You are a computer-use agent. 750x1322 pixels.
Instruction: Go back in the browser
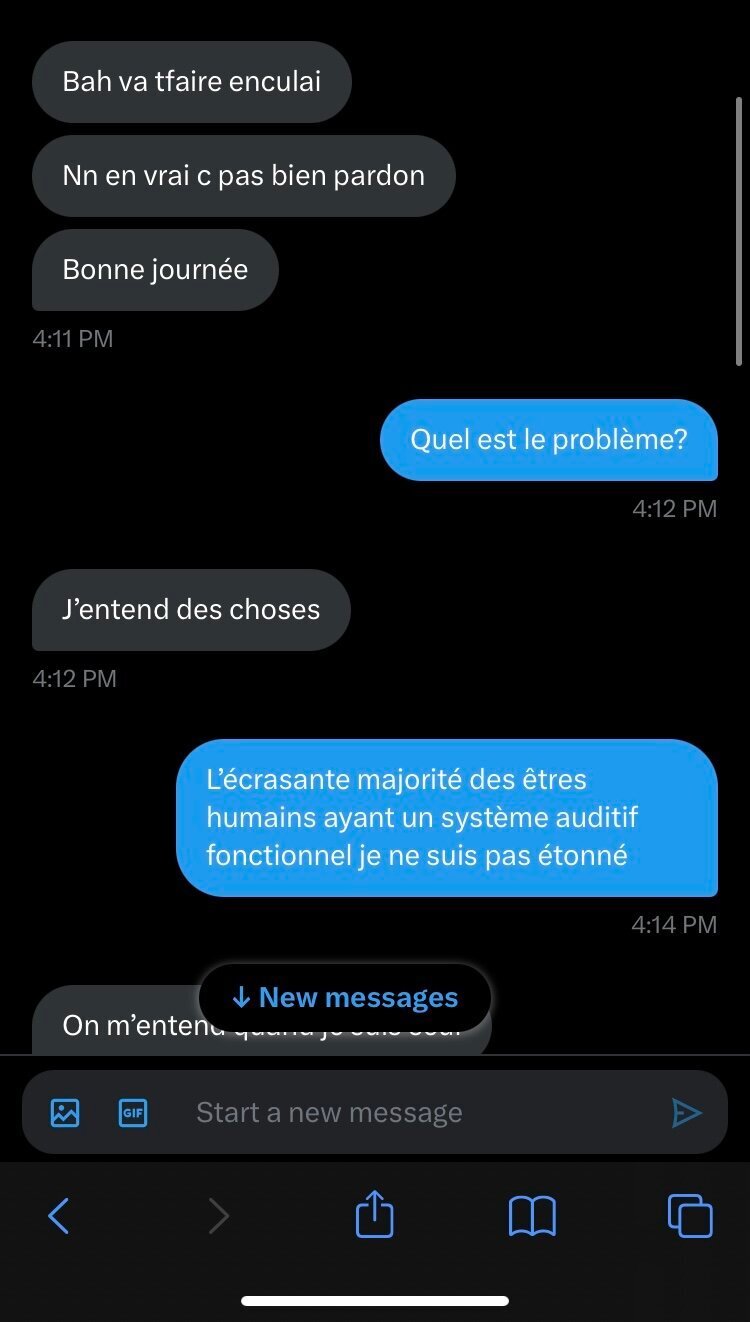coord(59,1216)
